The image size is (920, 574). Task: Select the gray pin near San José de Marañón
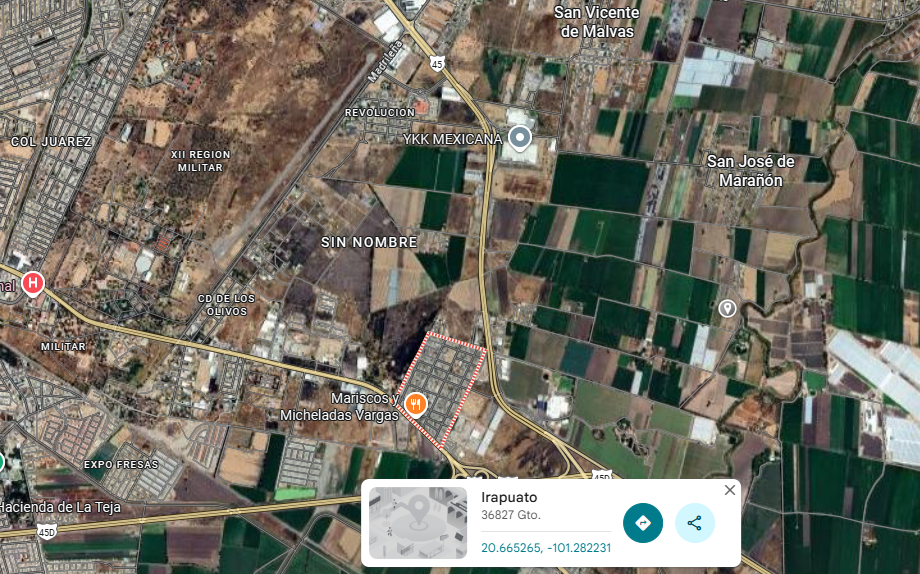tap(727, 308)
